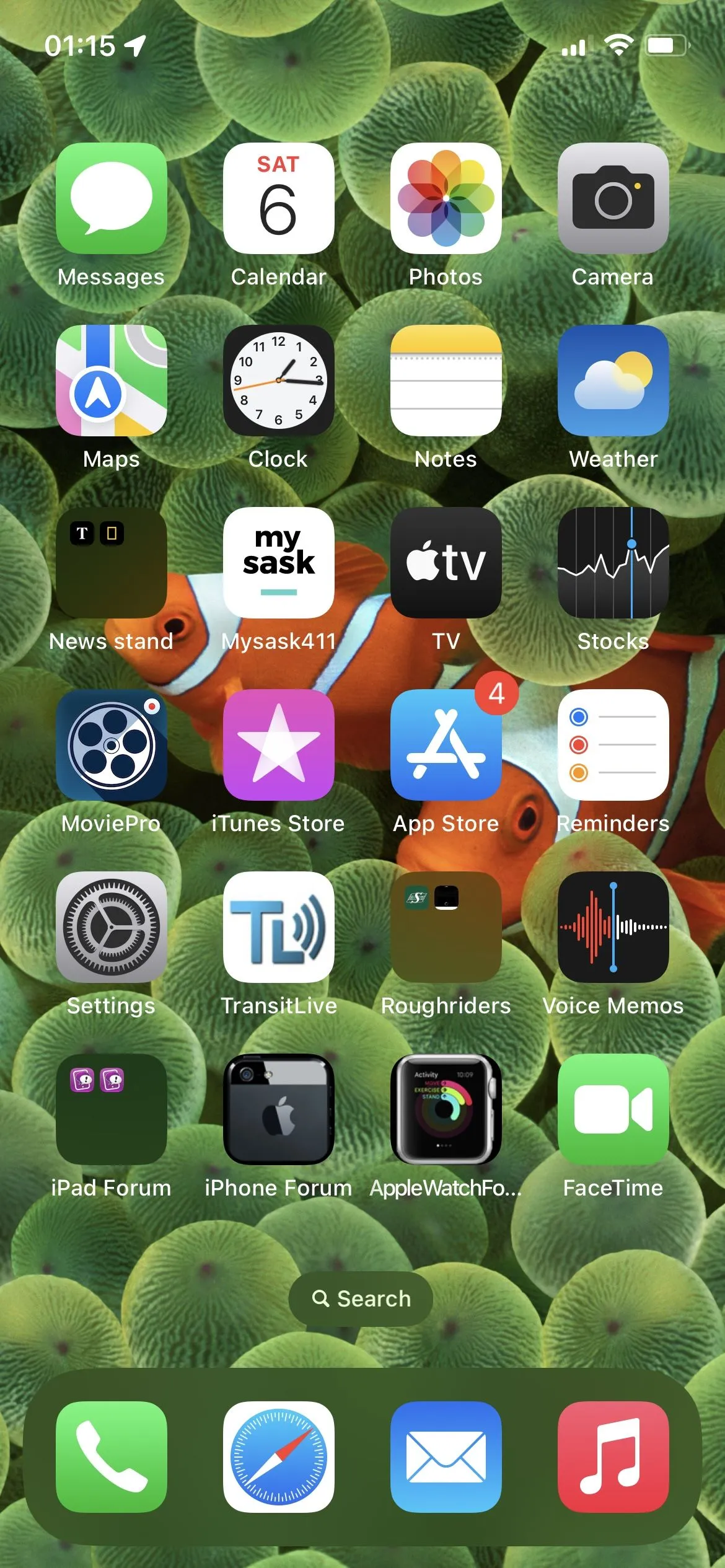This screenshot has height=1568, width=725.
Task: Open the Apple TV app
Action: click(x=446, y=563)
